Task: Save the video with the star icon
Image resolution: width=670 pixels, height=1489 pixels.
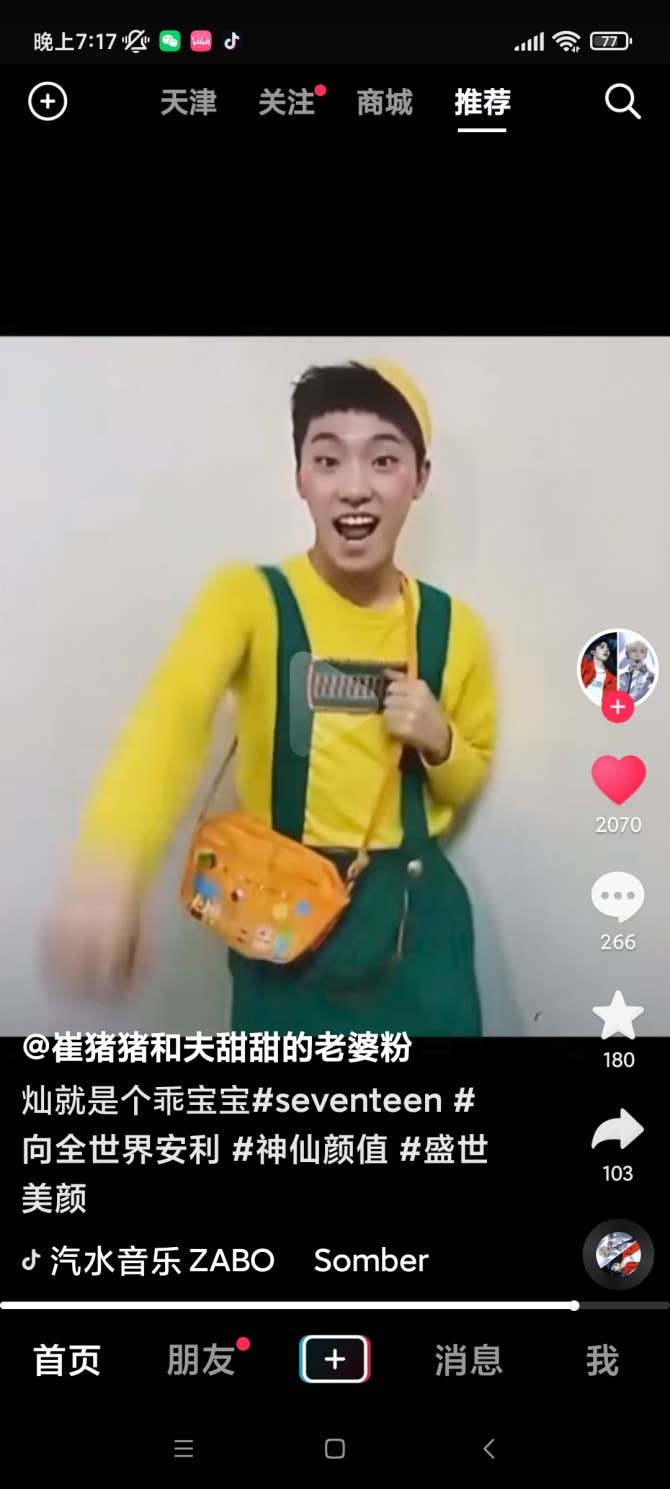Action: [x=618, y=1016]
